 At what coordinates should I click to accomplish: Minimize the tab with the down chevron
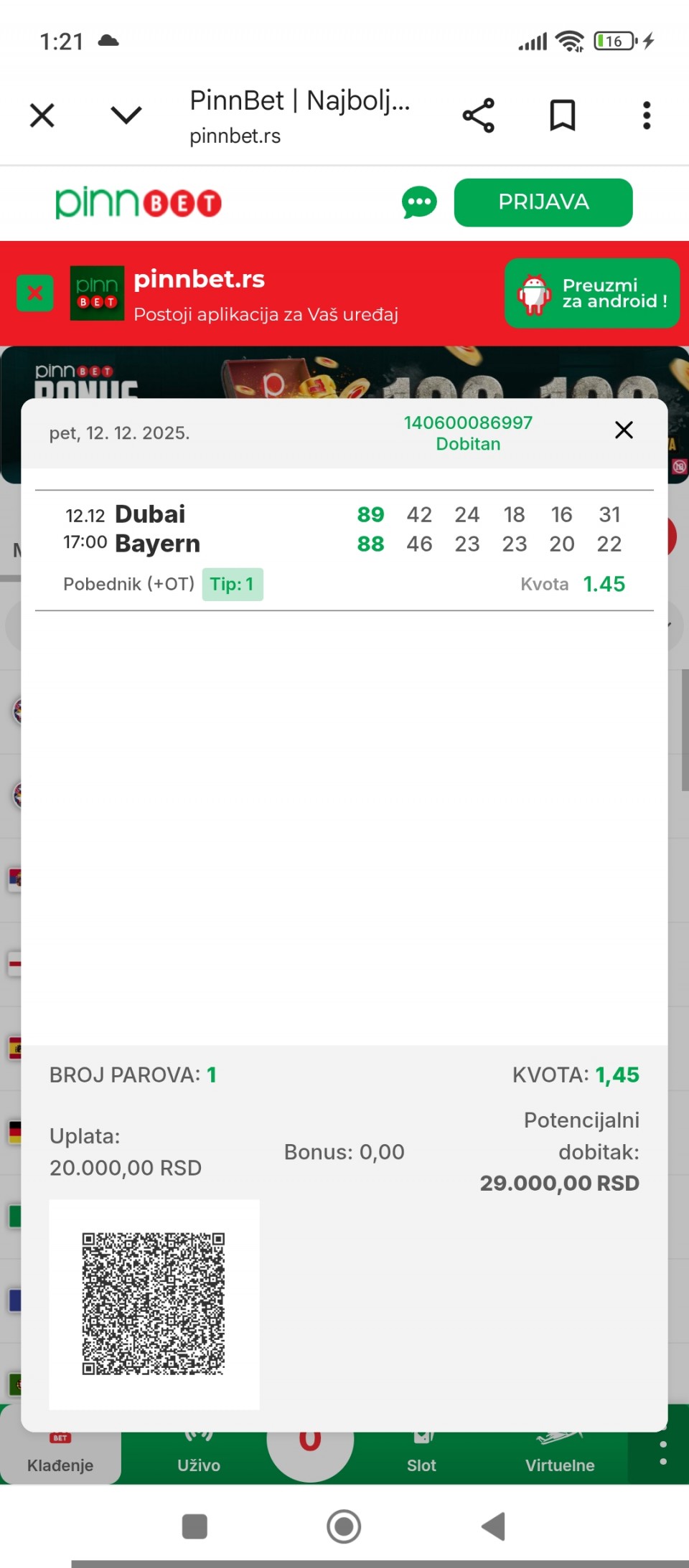click(126, 115)
